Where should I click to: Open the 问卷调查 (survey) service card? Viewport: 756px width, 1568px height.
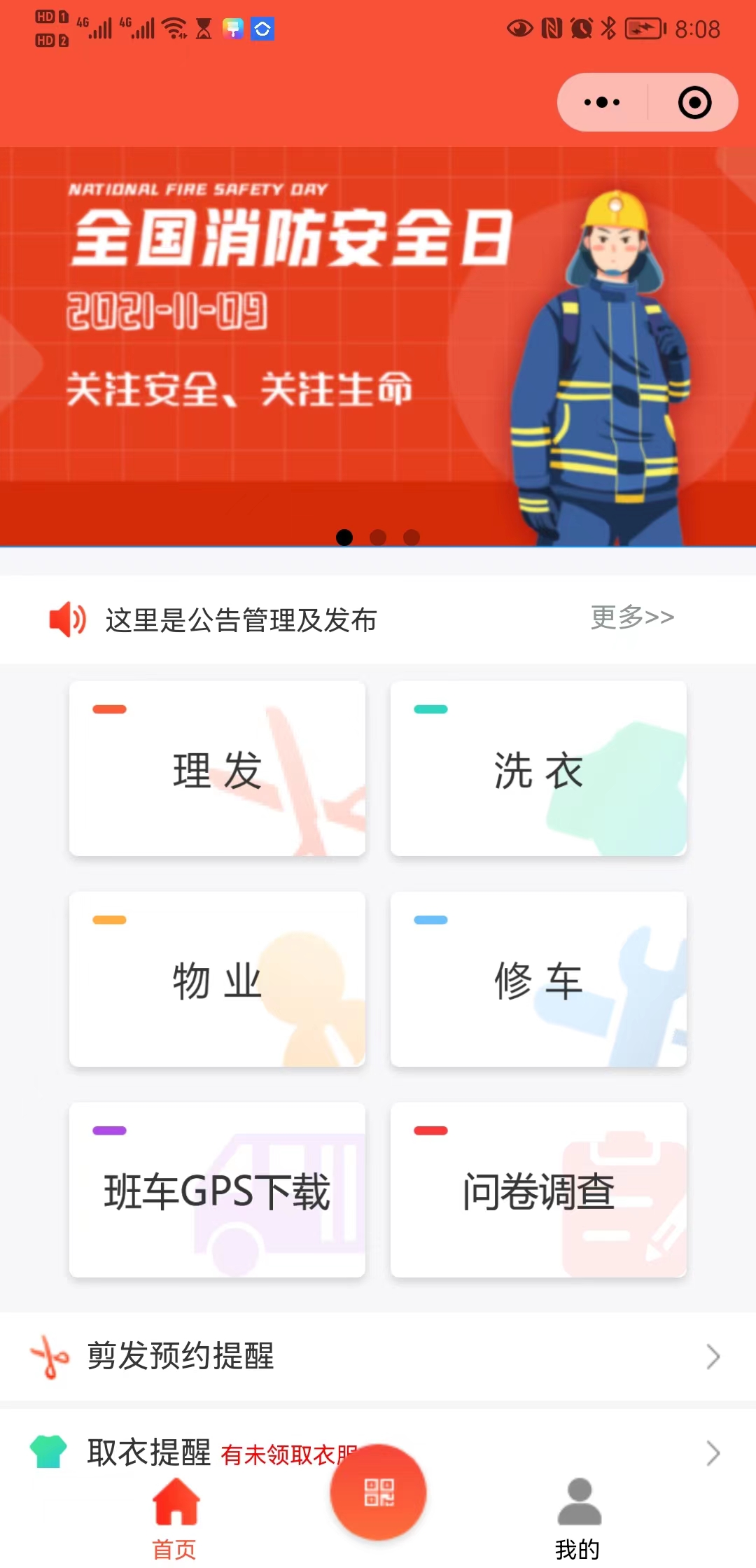(x=538, y=1190)
